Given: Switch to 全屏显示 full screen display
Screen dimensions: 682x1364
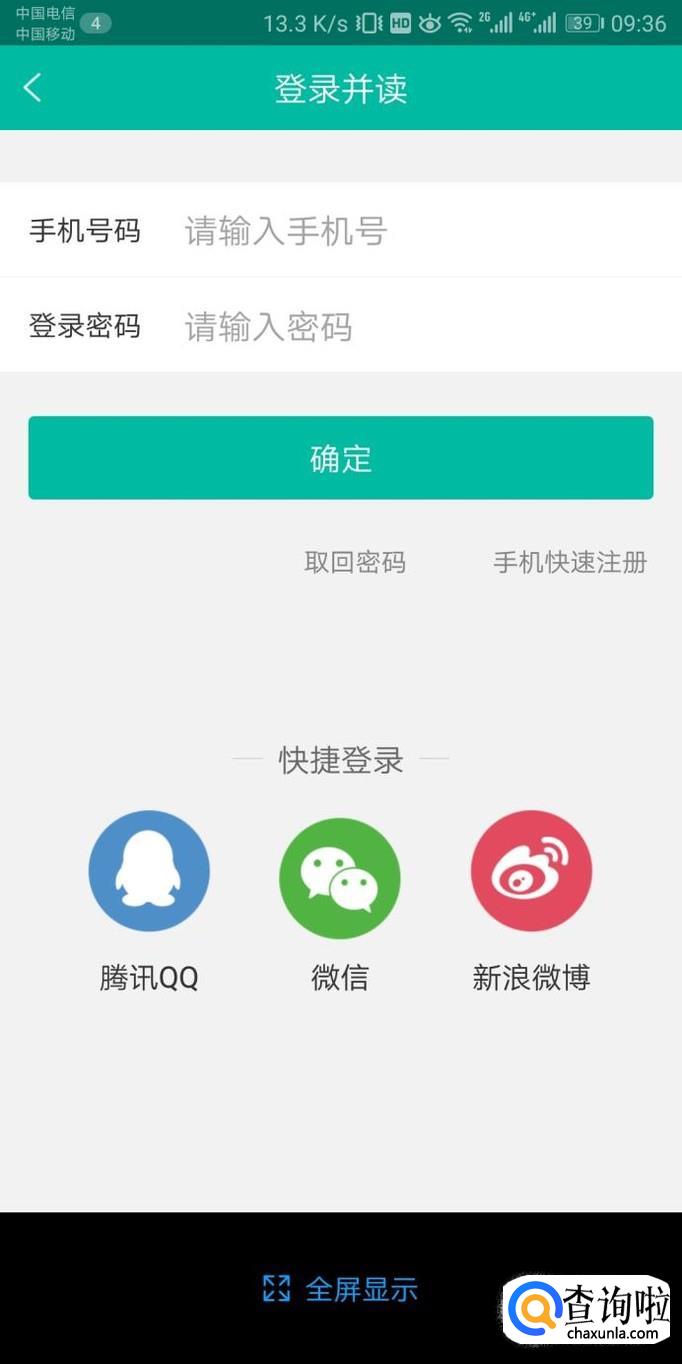Looking at the screenshot, I should pyautogui.click(x=340, y=1289).
